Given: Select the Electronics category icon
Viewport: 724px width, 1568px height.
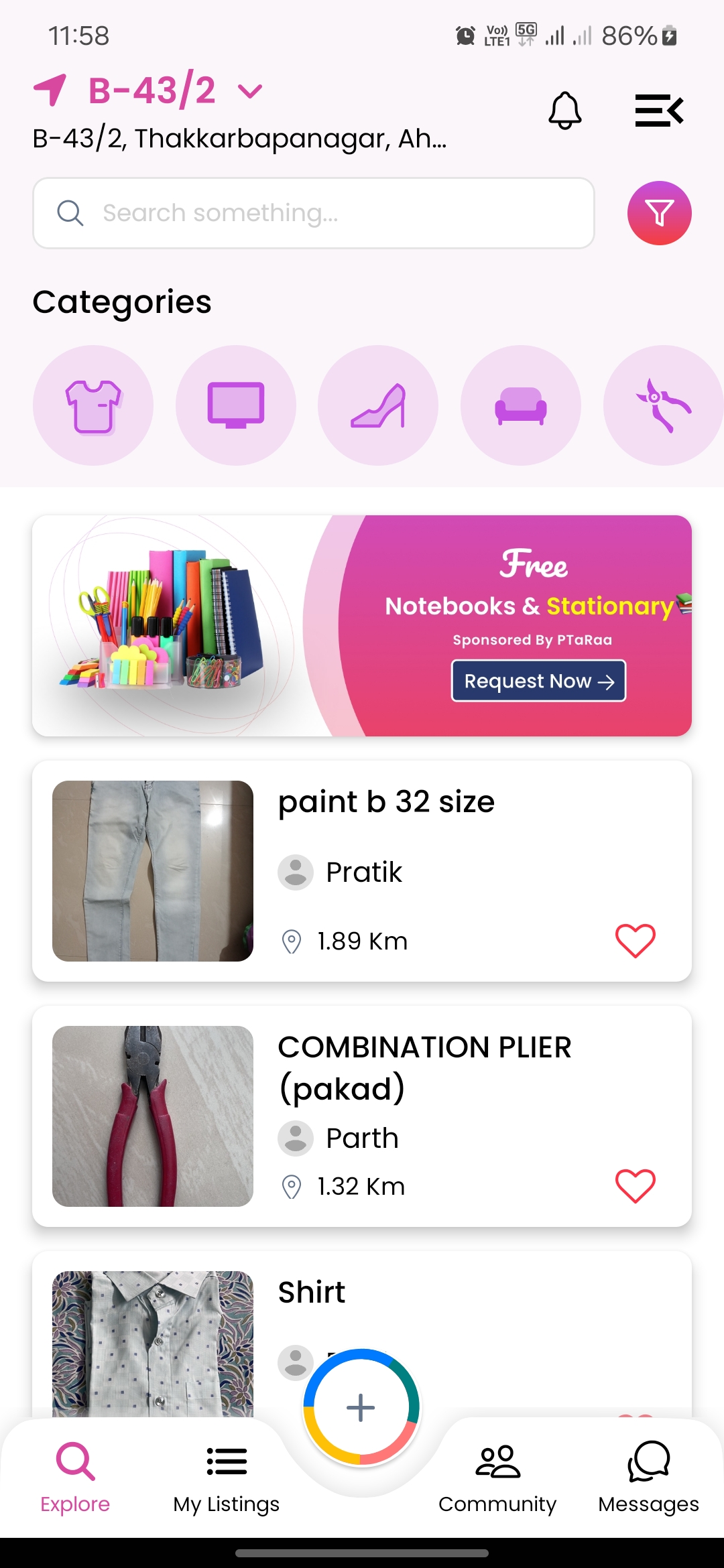Looking at the screenshot, I should [x=236, y=405].
